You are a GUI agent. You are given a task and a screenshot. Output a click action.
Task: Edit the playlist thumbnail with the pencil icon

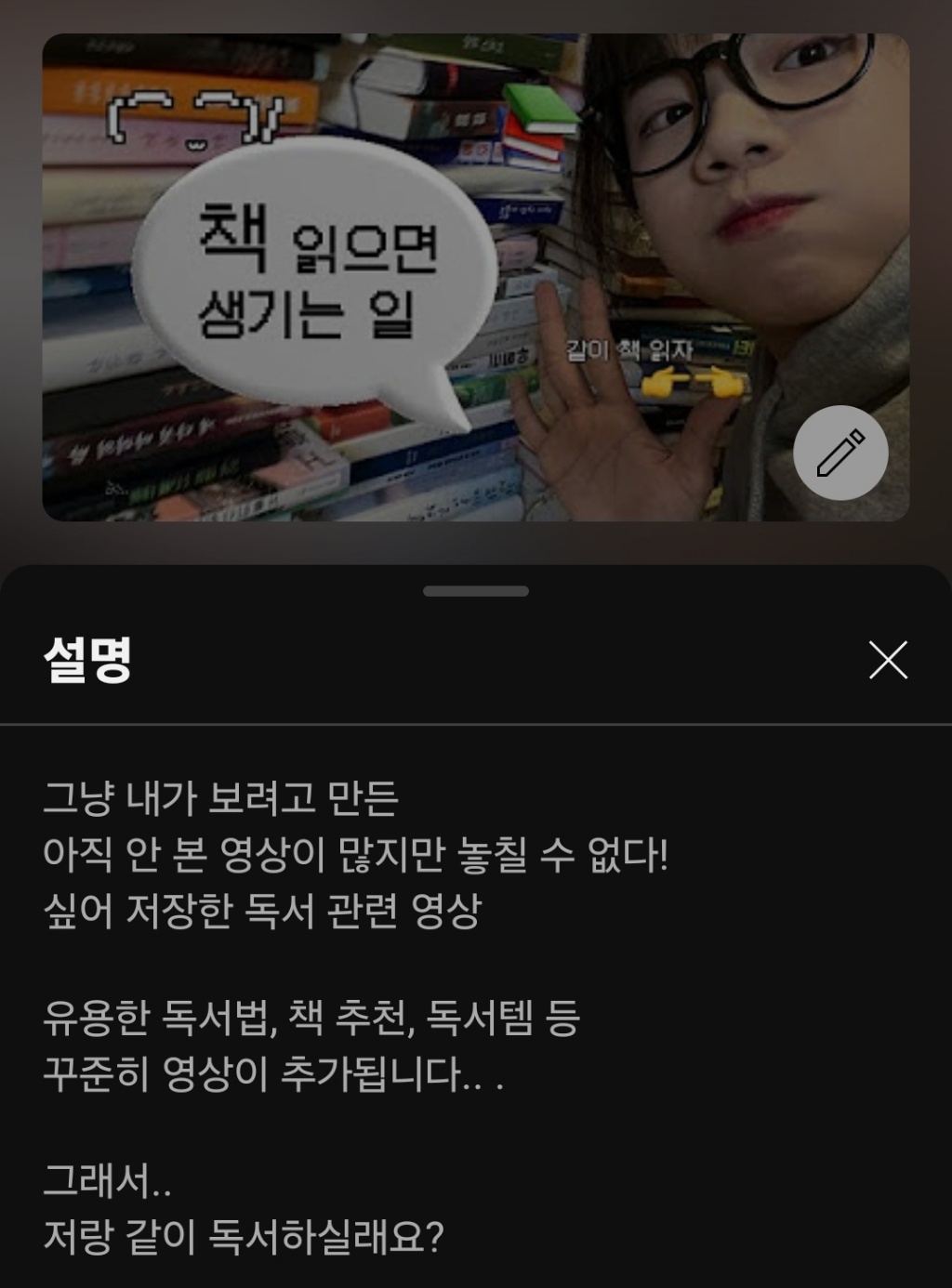840,453
